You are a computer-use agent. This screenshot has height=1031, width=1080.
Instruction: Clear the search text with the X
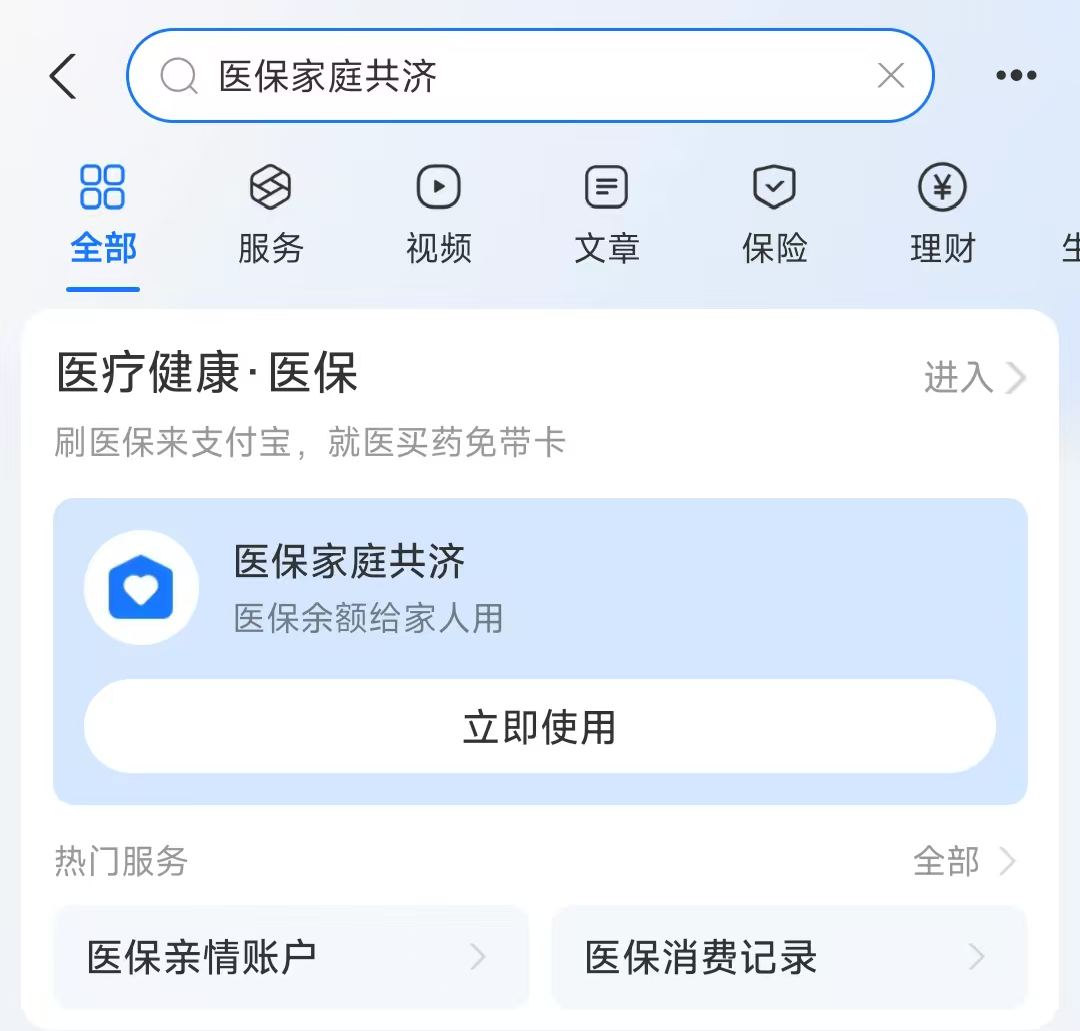click(890, 76)
